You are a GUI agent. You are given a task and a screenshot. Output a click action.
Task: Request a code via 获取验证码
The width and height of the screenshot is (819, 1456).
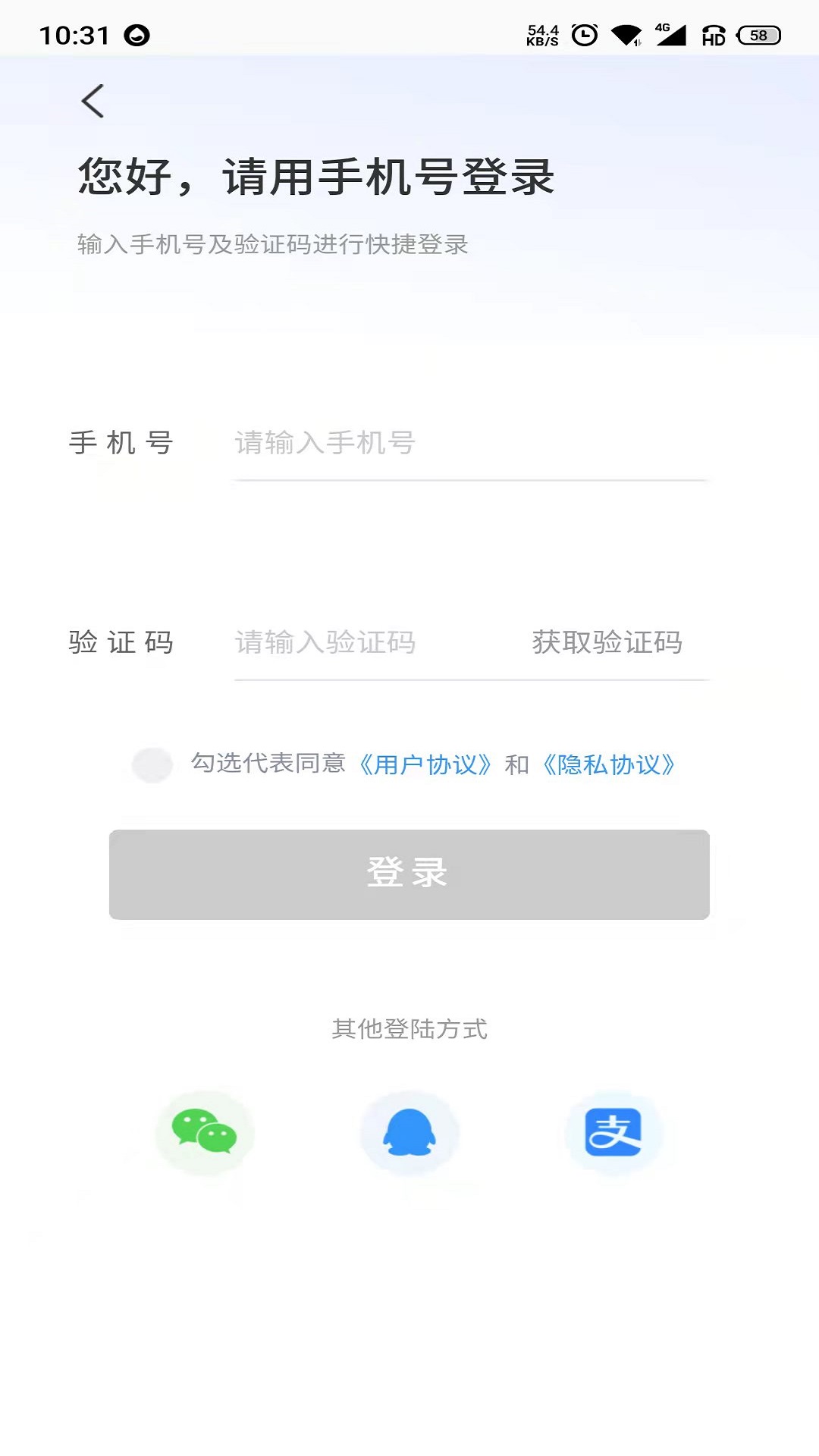(607, 642)
